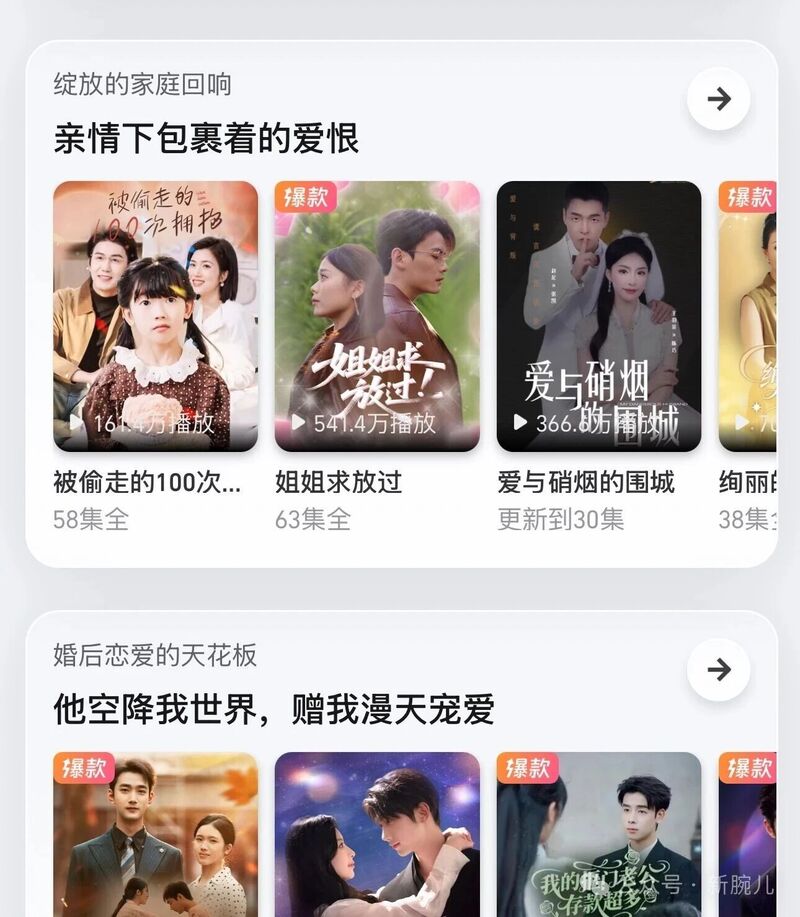The image size is (800, 917).
Task: Open the 38集全 drama card
Action: (x=748, y=316)
